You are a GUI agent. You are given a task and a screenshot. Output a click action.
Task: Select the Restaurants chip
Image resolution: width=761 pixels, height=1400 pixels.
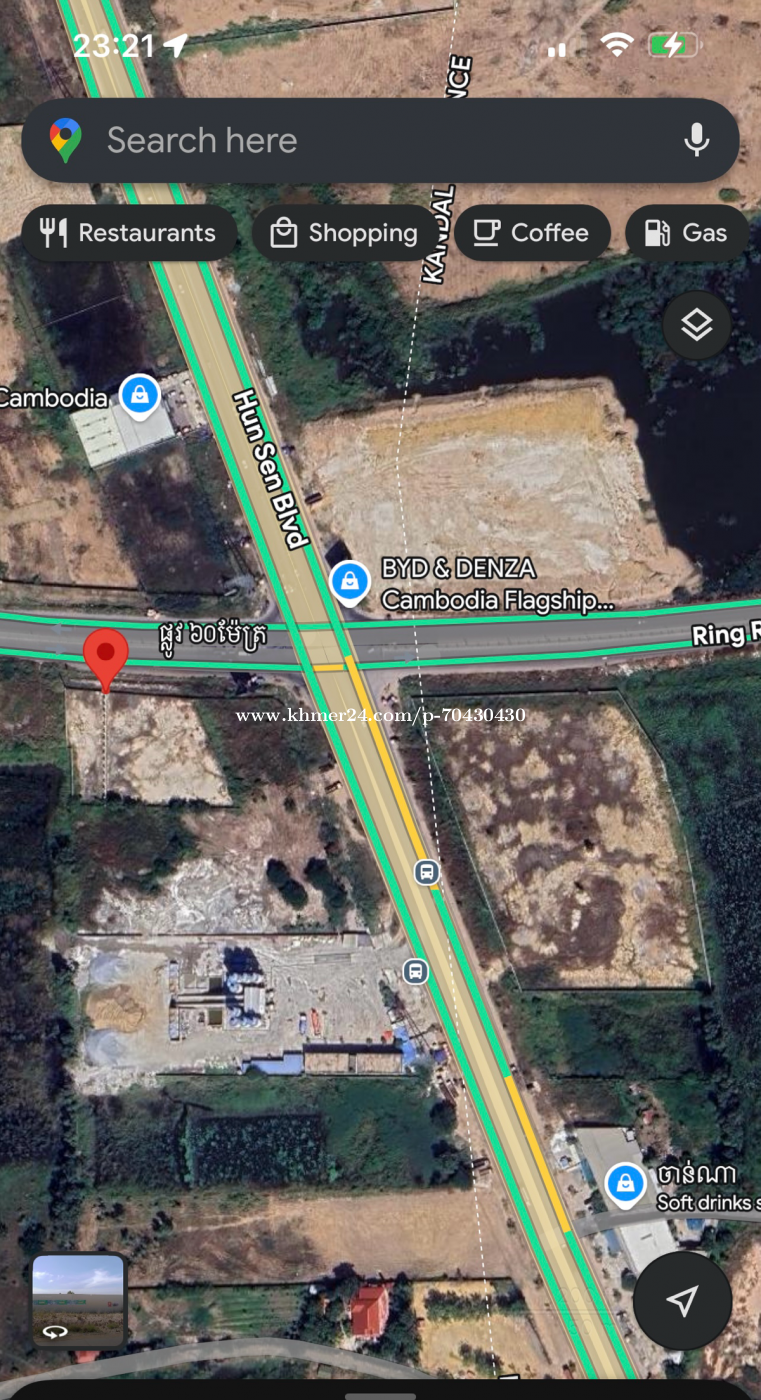pyautogui.click(x=129, y=233)
